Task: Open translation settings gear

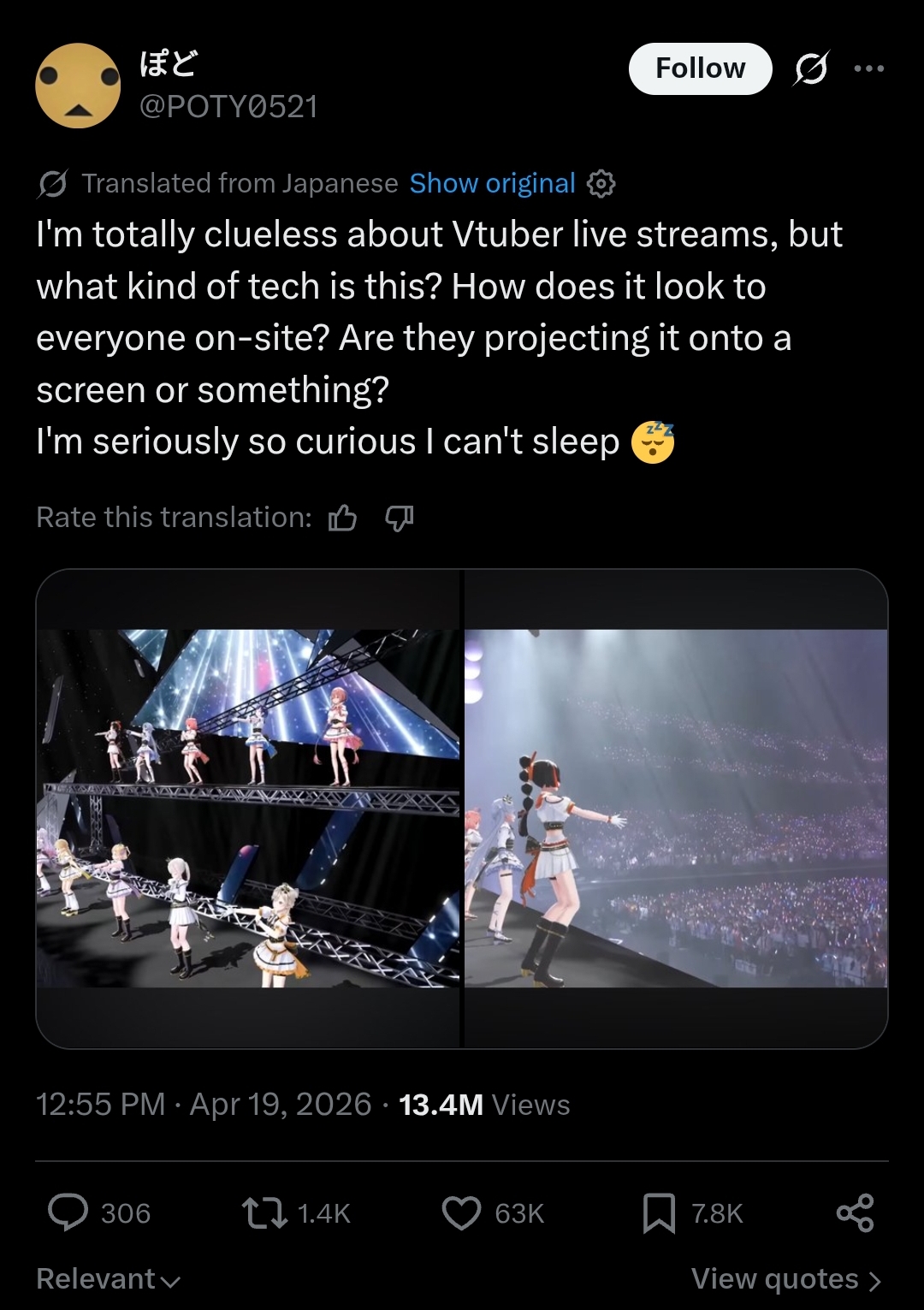Action: click(601, 183)
